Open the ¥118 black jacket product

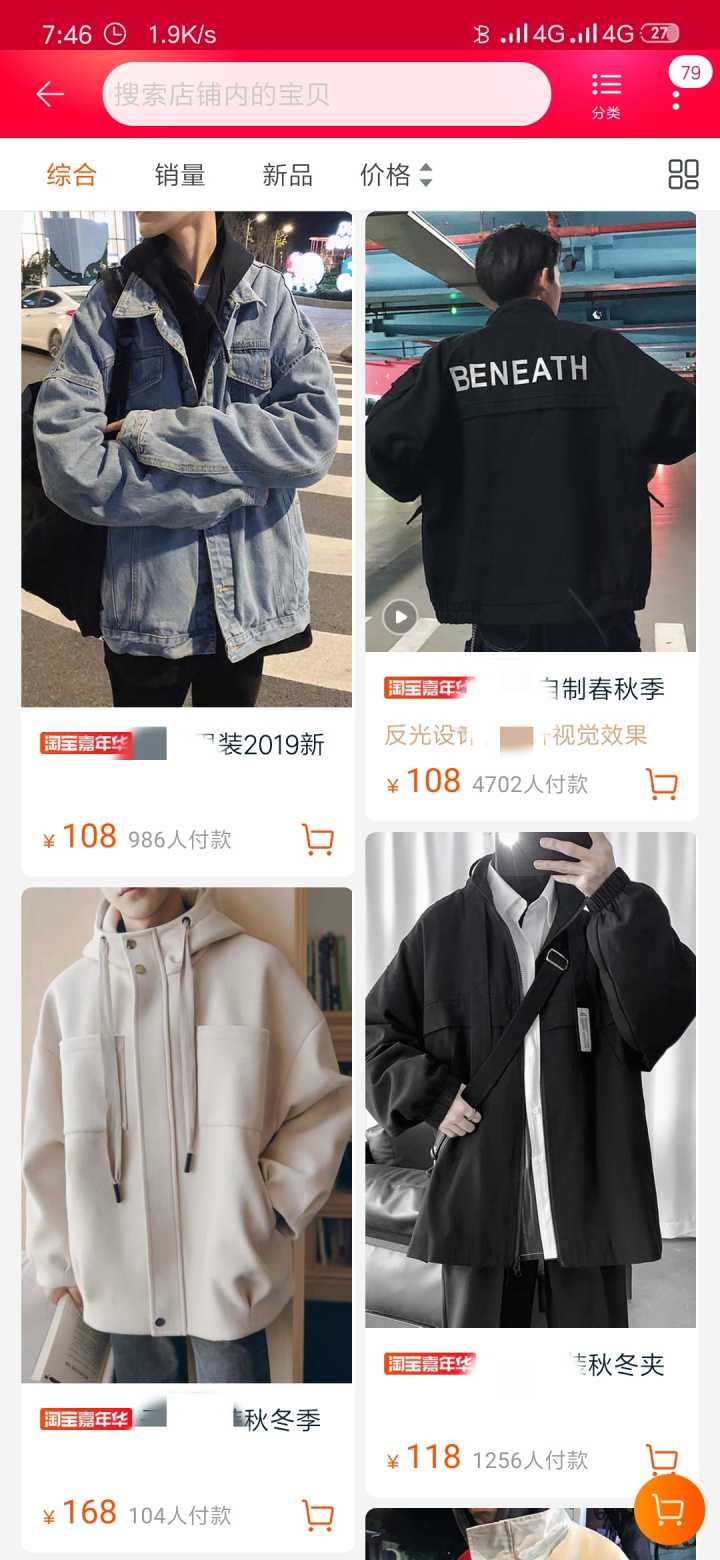[x=530, y=1080]
